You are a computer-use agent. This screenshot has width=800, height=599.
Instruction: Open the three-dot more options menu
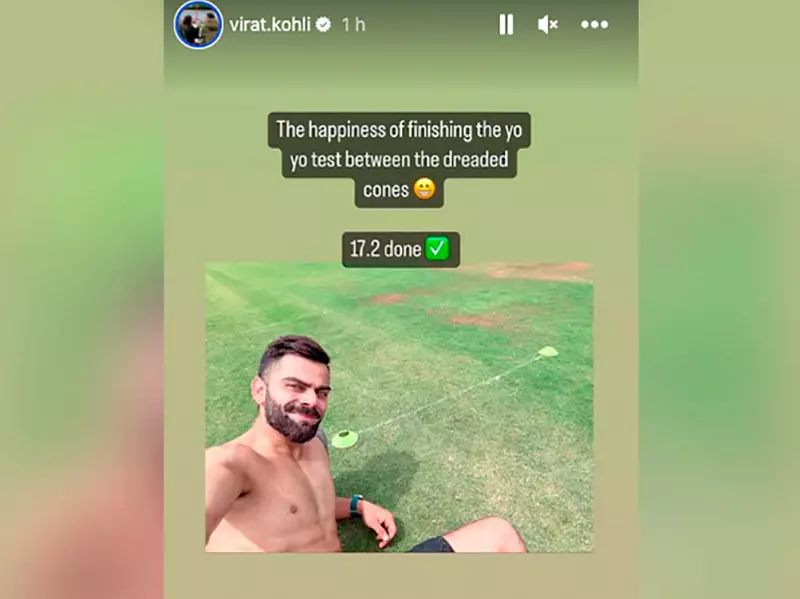(594, 25)
